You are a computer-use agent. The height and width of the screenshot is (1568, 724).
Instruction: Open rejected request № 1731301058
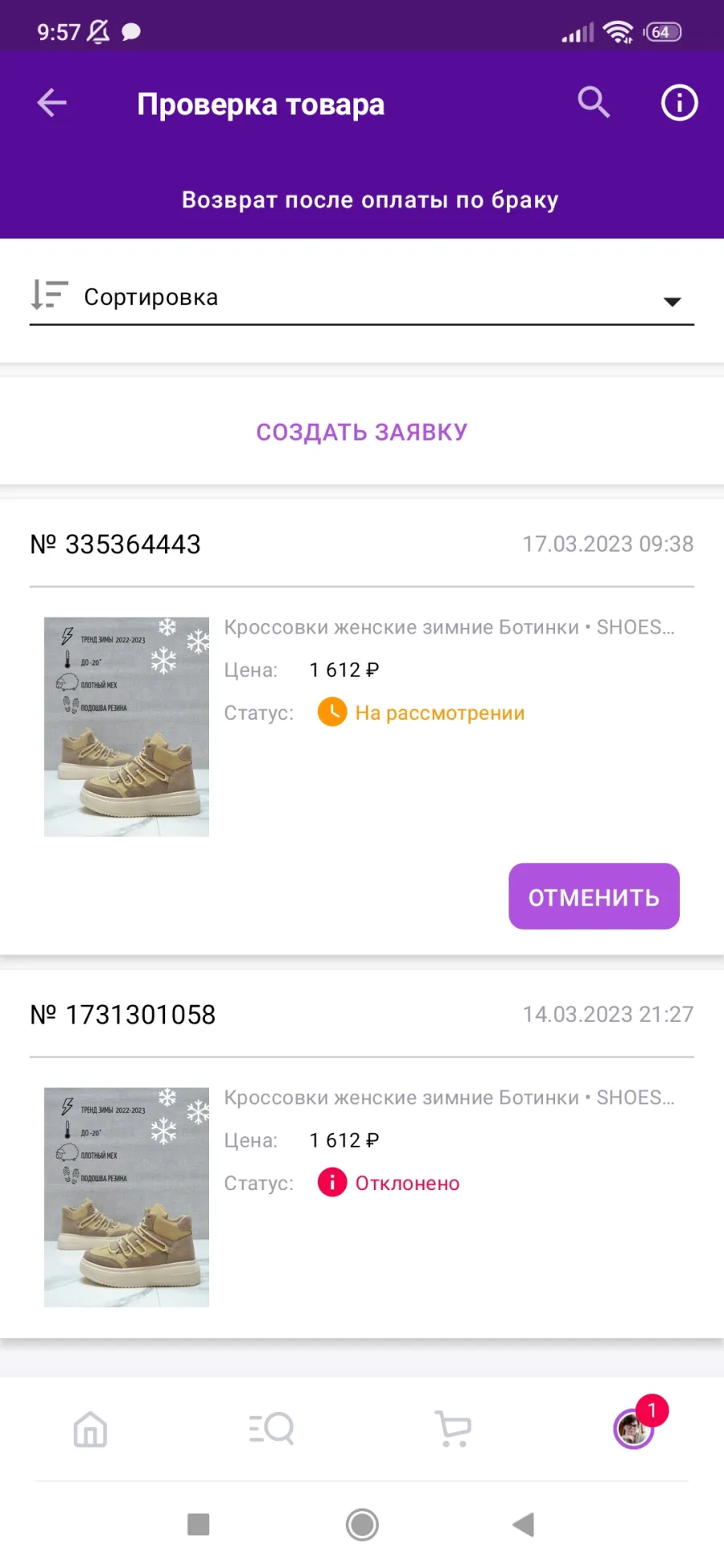tap(362, 1154)
